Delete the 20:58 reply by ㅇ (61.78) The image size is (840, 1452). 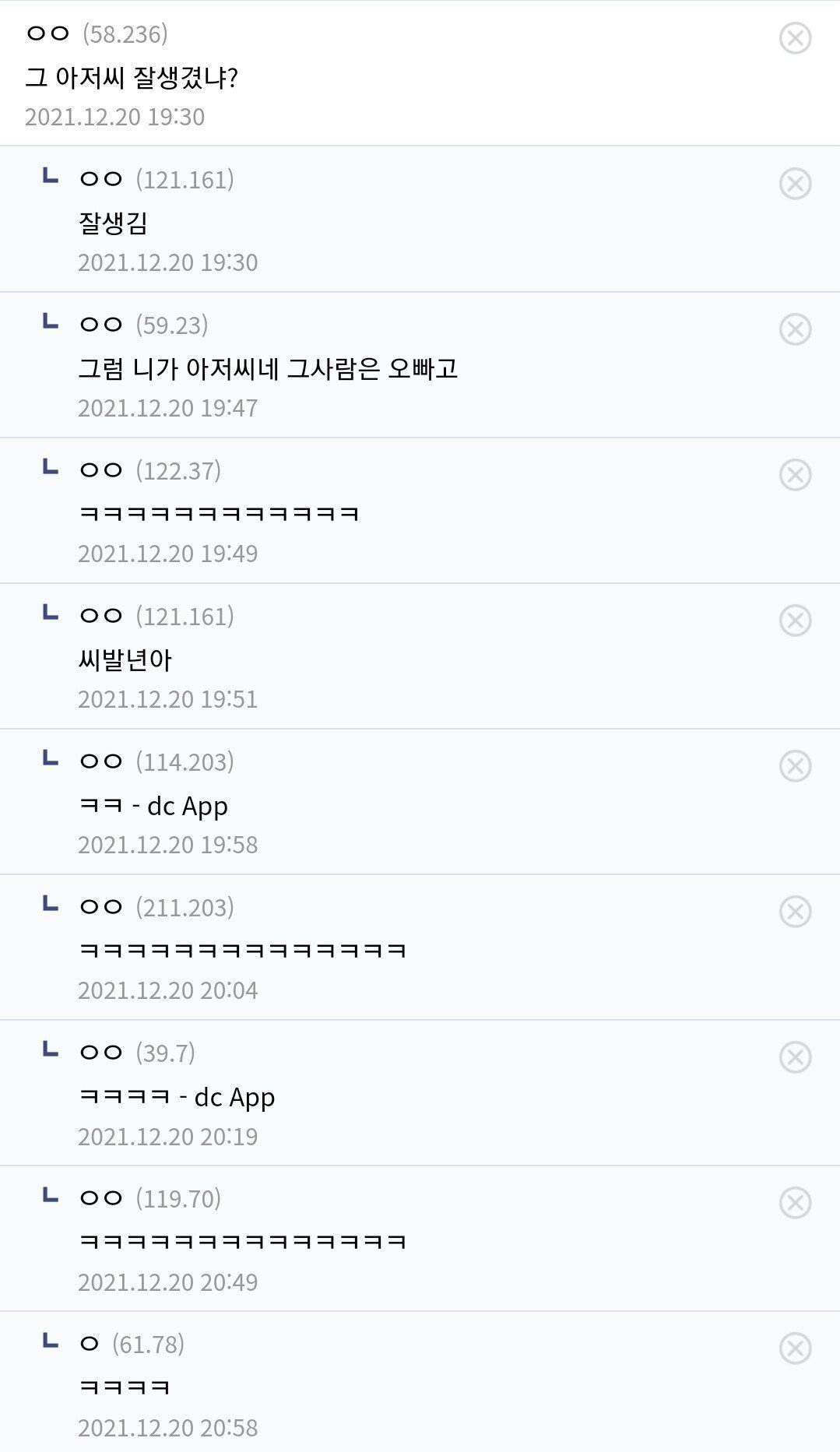click(x=795, y=1348)
